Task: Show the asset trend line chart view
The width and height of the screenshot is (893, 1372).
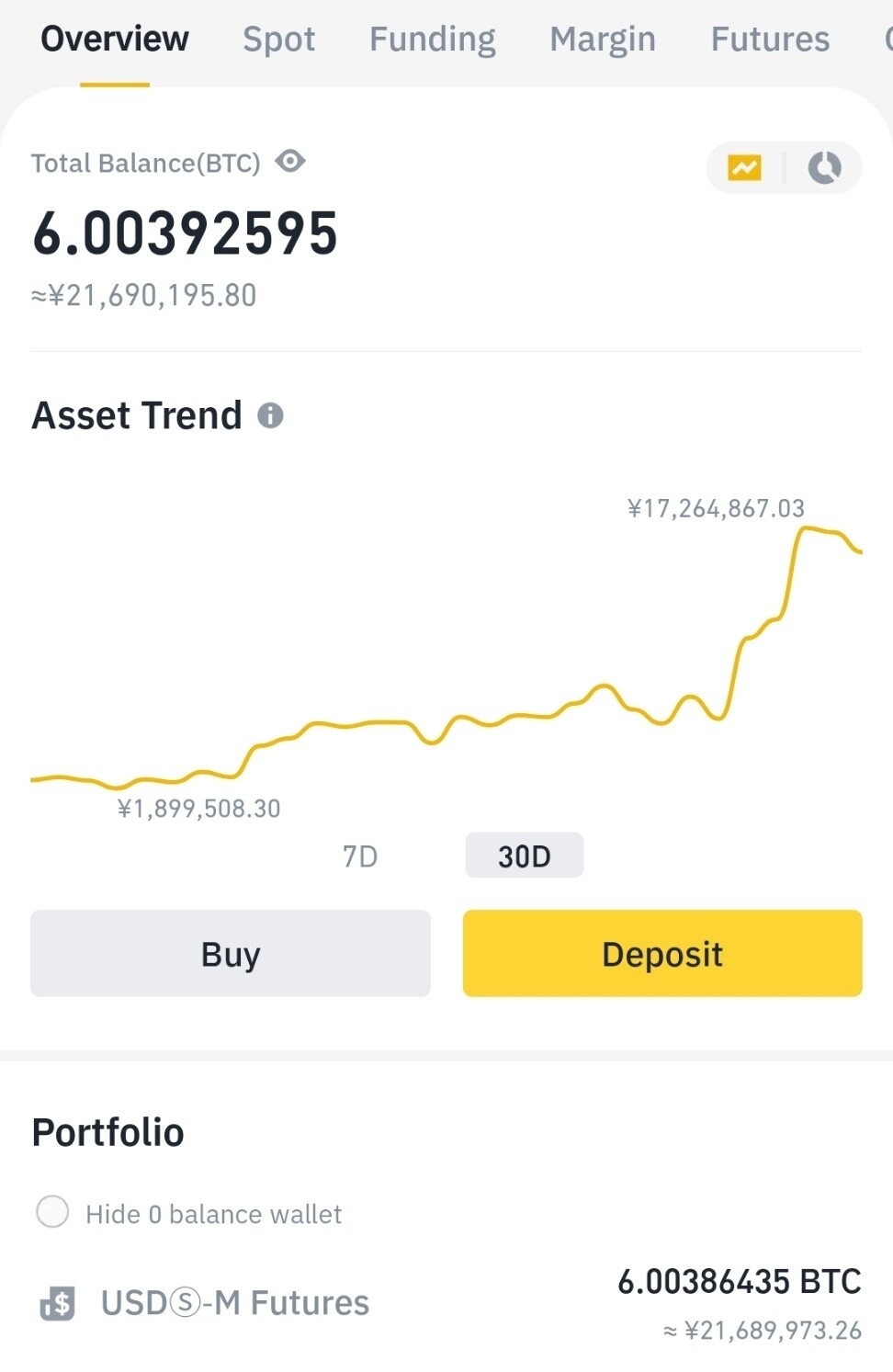Action: tap(744, 168)
